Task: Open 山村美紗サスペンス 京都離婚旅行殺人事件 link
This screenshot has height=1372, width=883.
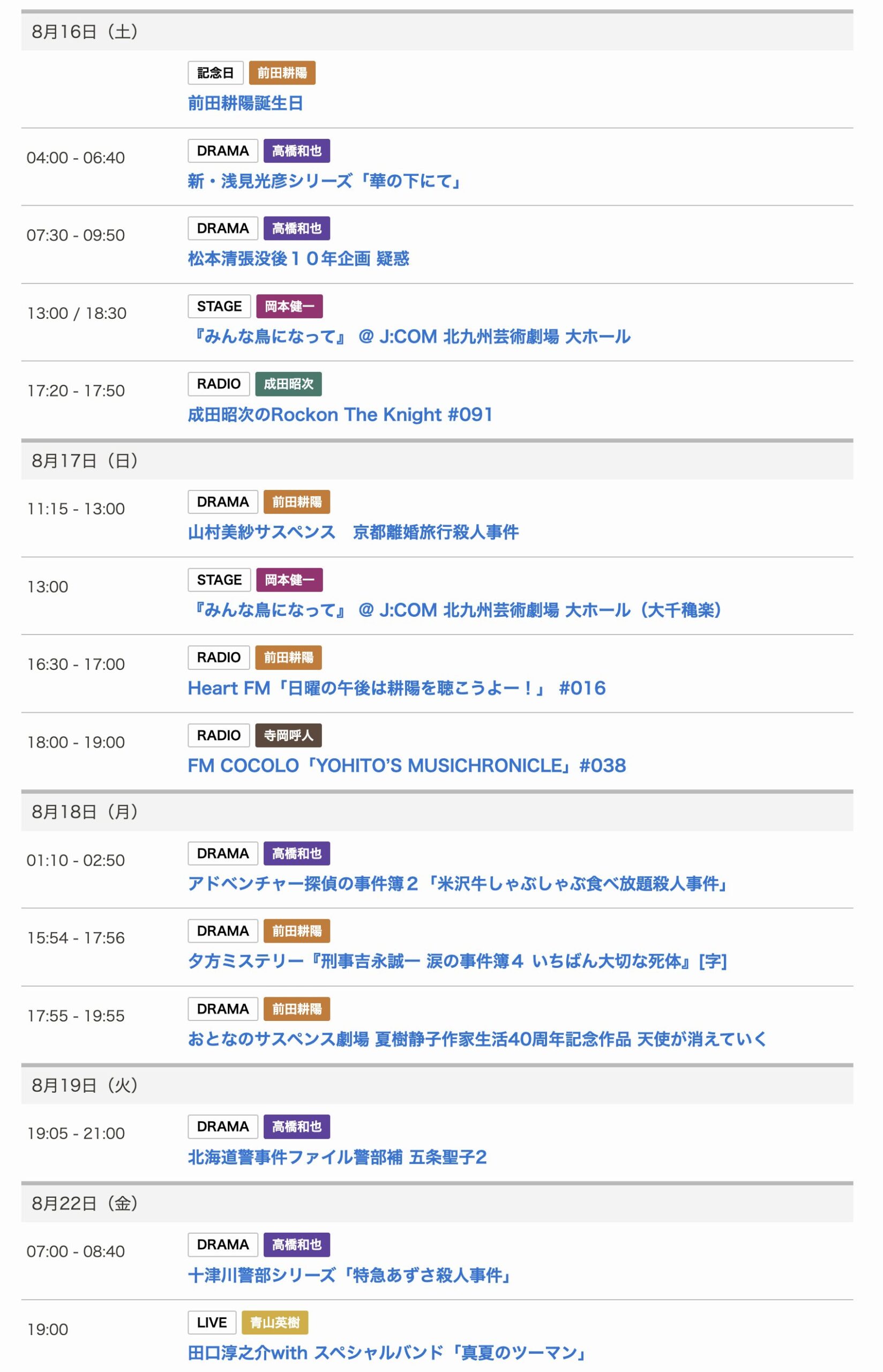Action: [x=353, y=532]
